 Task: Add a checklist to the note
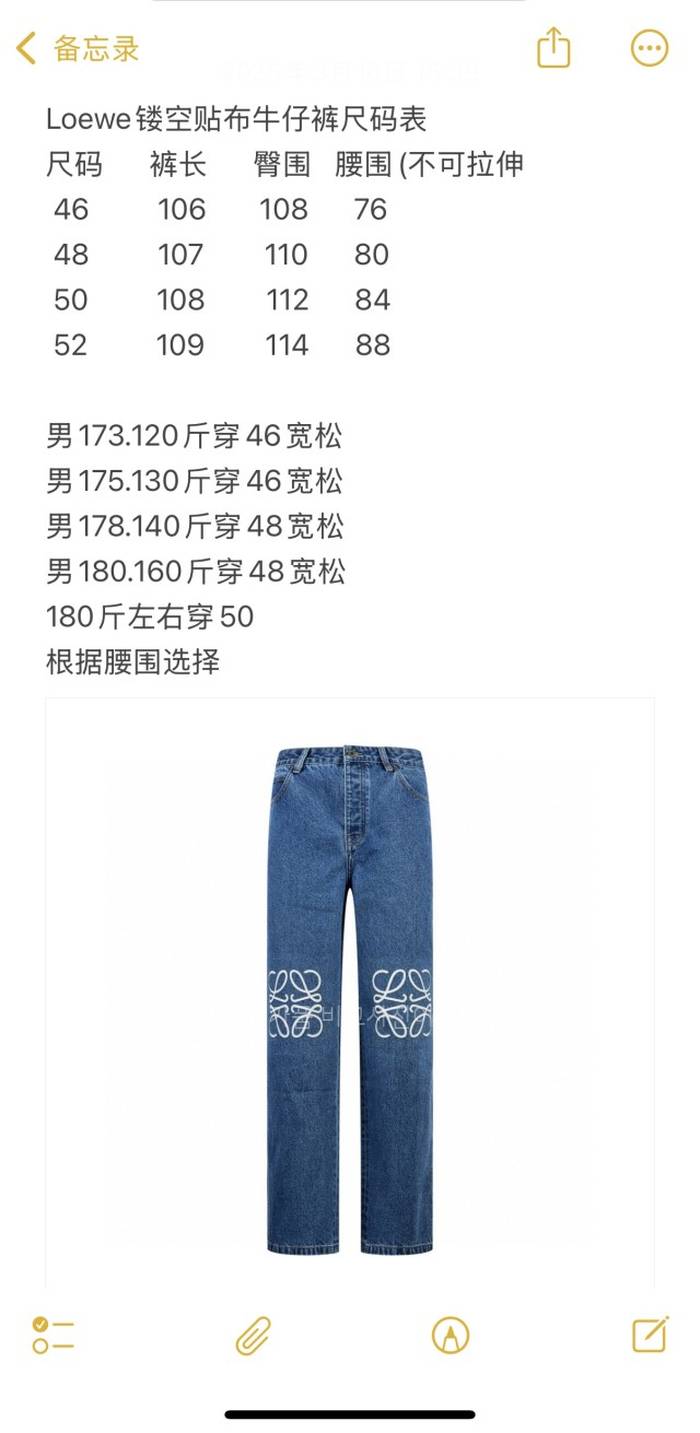coord(53,1335)
